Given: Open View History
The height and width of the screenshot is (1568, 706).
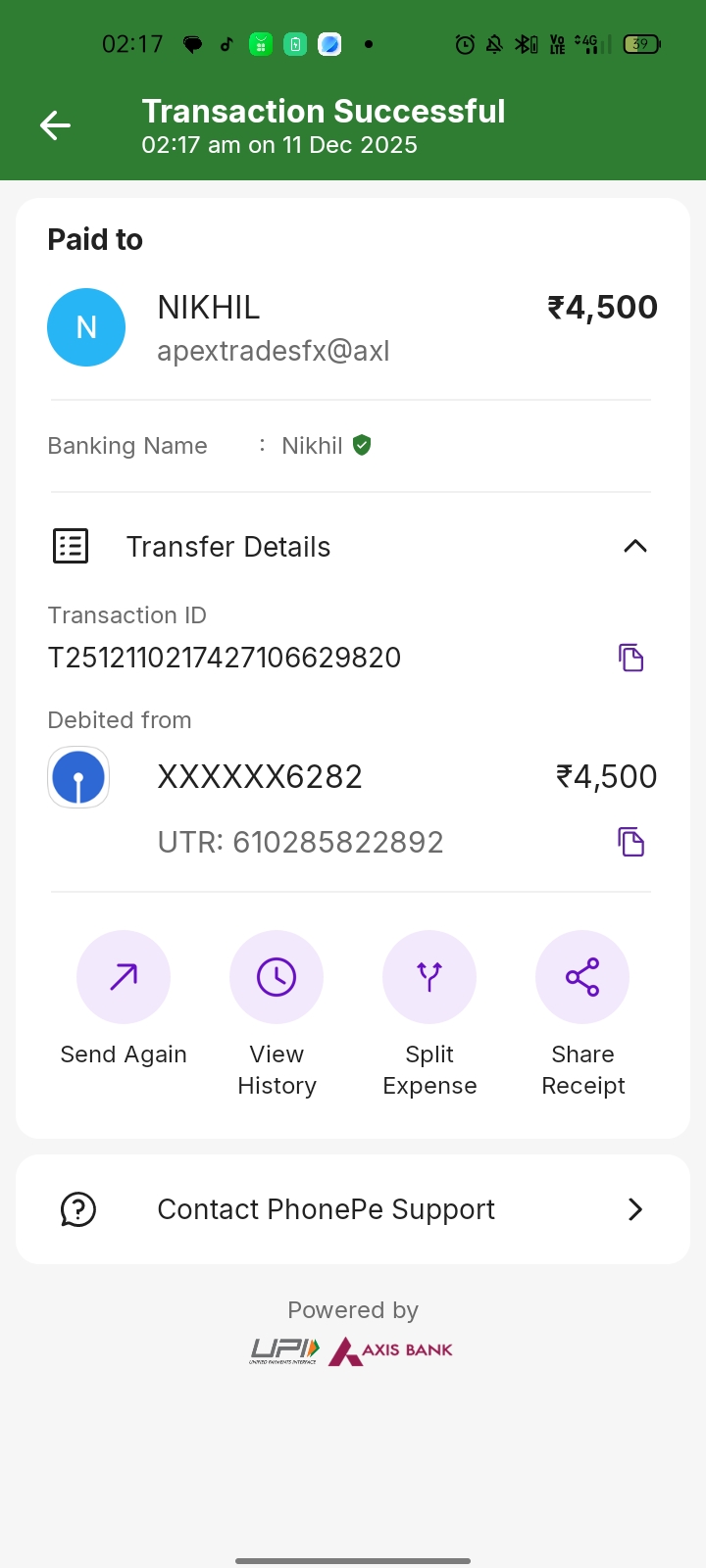Looking at the screenshot, I should coord(277,978).
